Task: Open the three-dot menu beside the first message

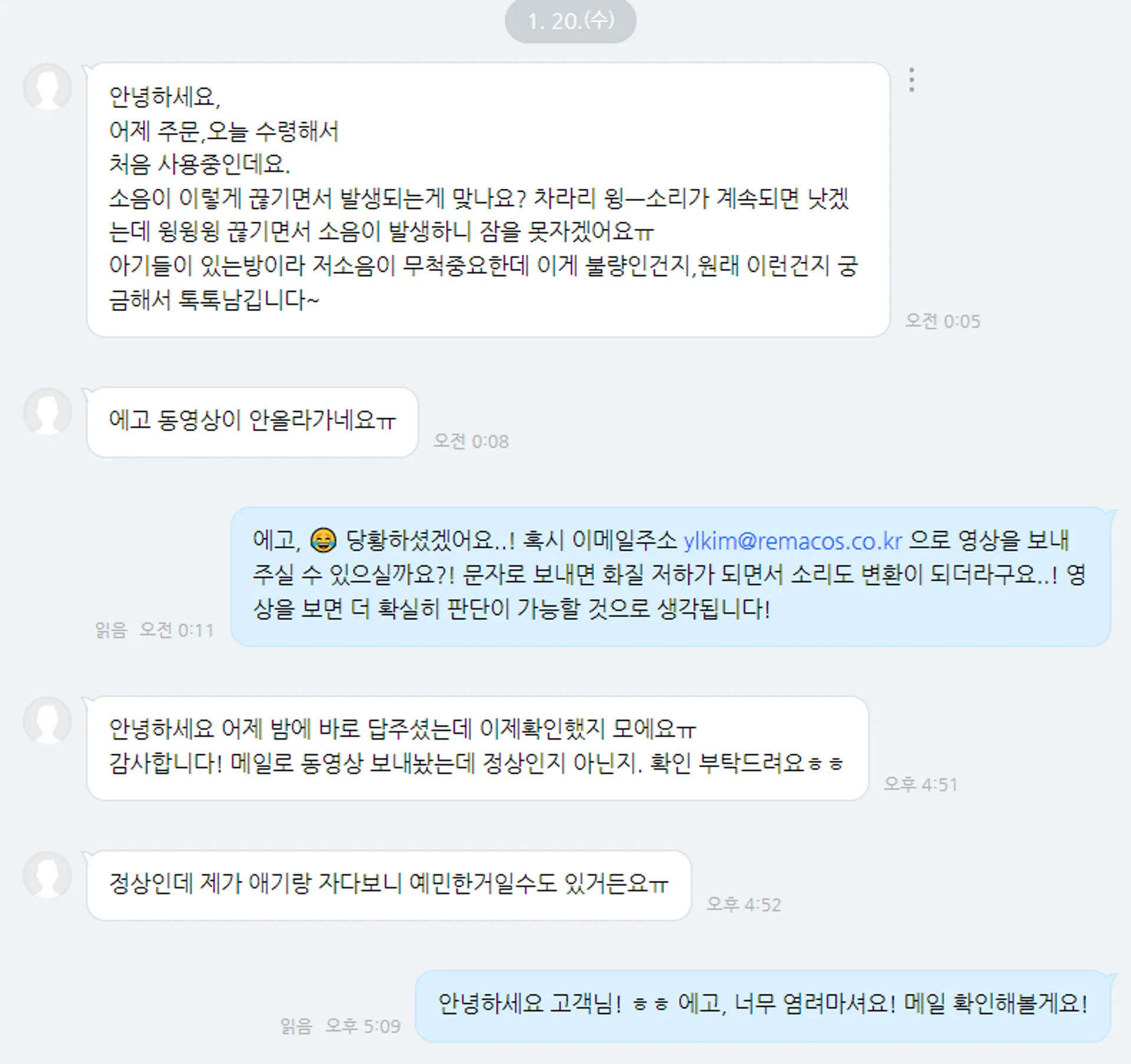Action: pos(911,80)
